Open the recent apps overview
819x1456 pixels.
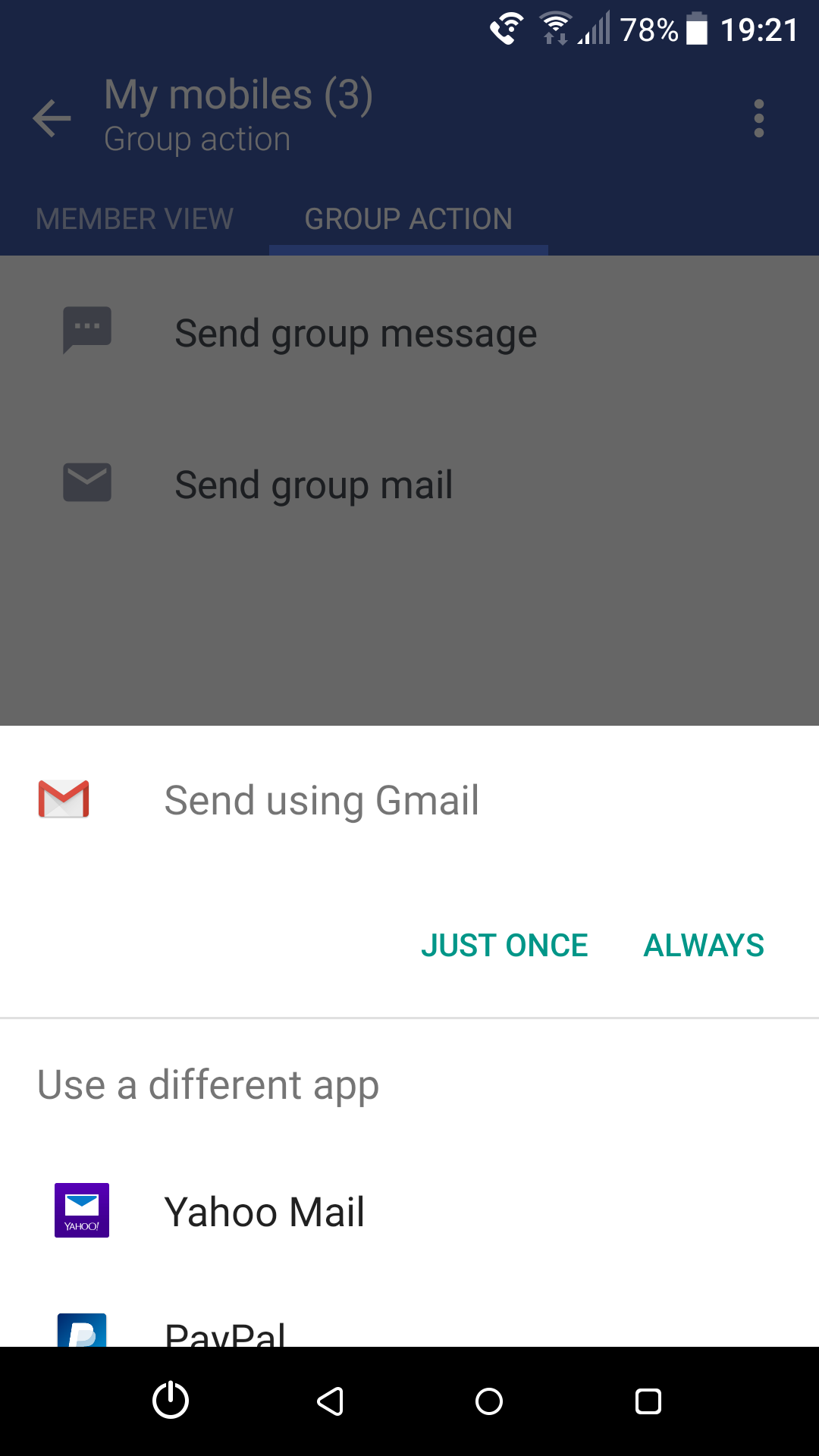(x=648, y=1401)
